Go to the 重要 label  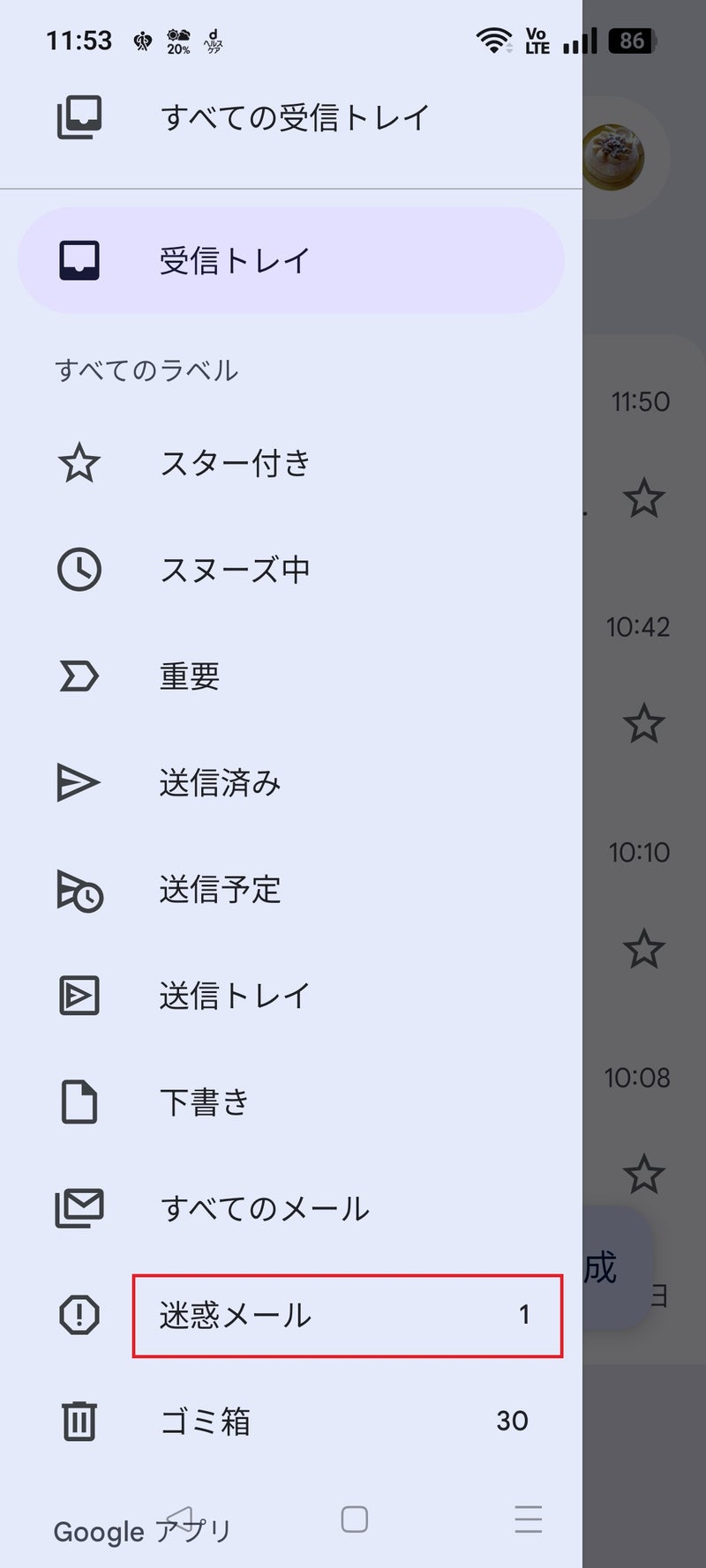coord(291,676)
